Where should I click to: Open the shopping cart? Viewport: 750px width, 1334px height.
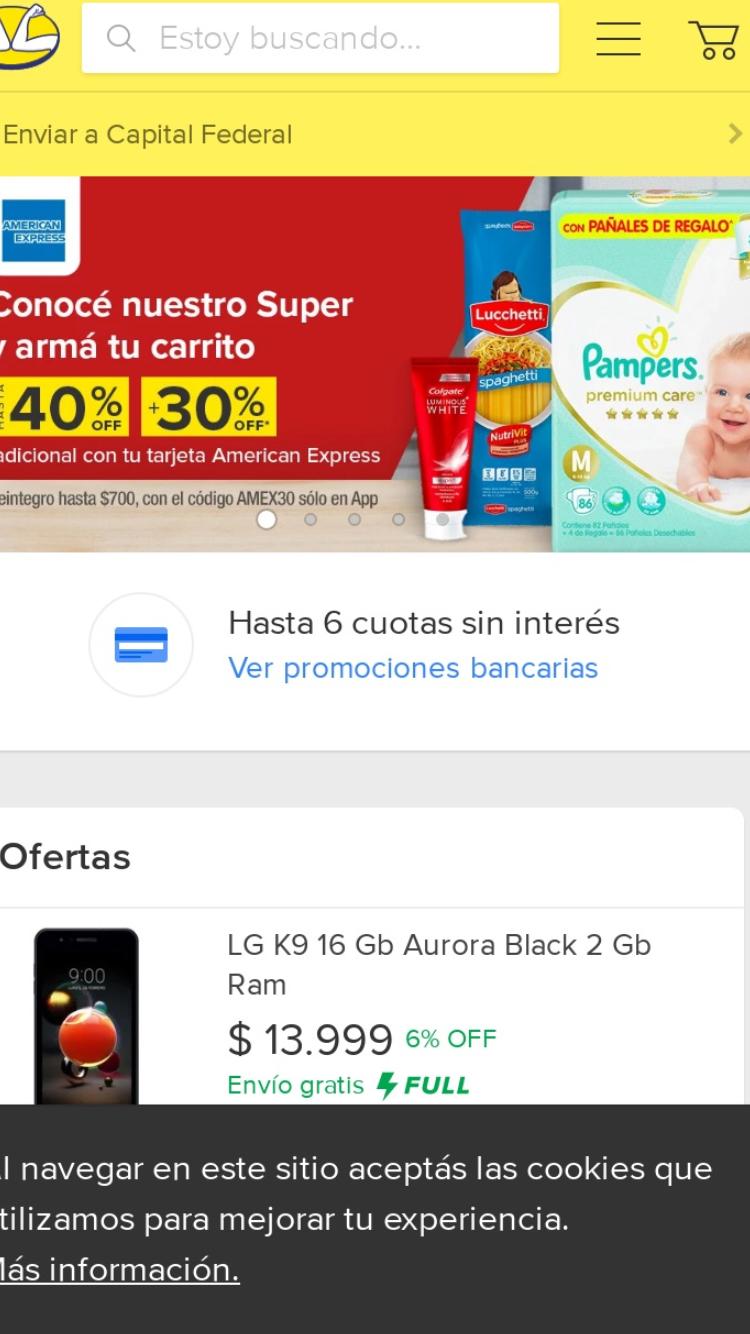coord(714,39)
